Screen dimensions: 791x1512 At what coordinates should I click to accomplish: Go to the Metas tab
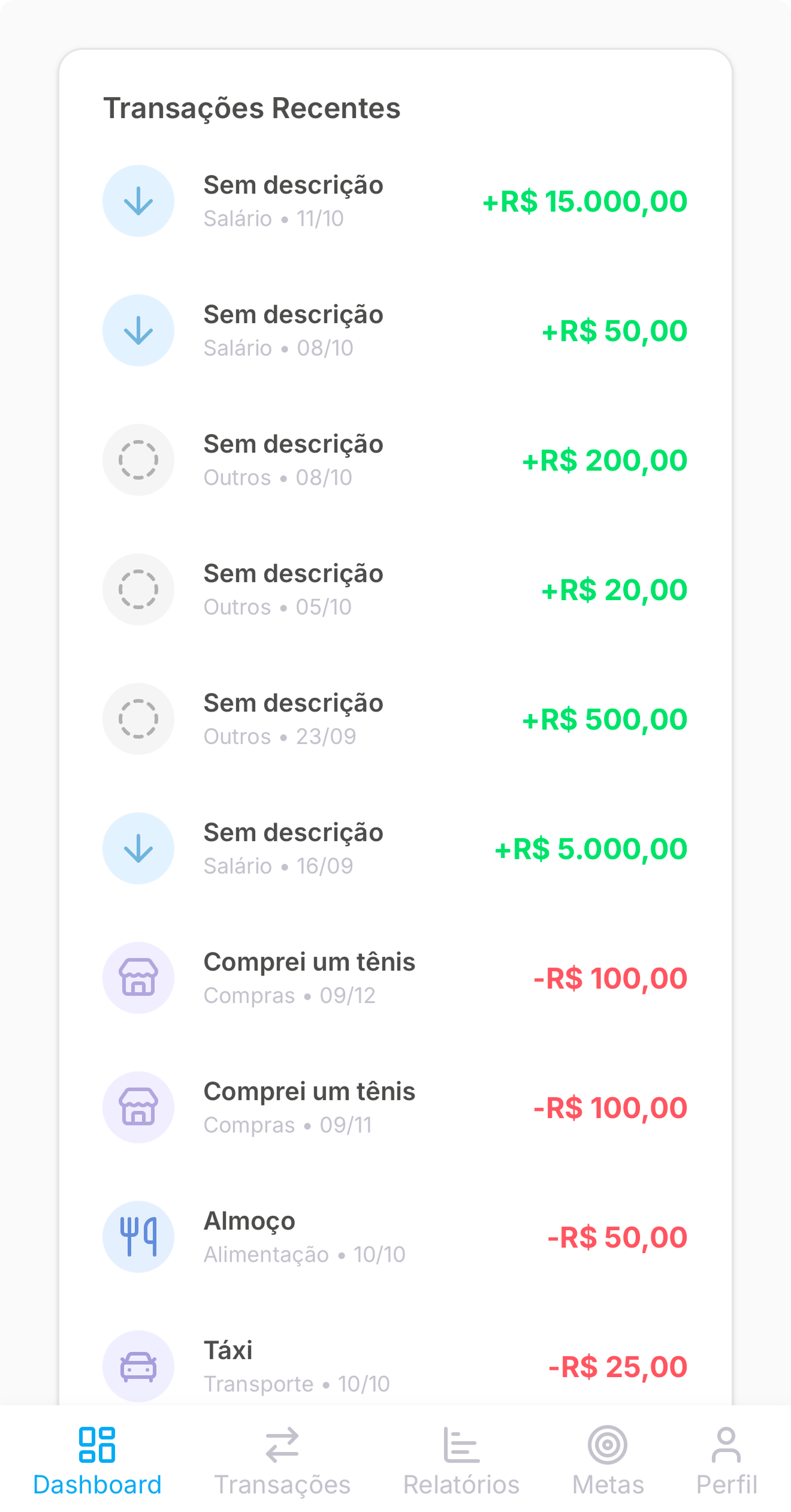tap(608, 1460)
